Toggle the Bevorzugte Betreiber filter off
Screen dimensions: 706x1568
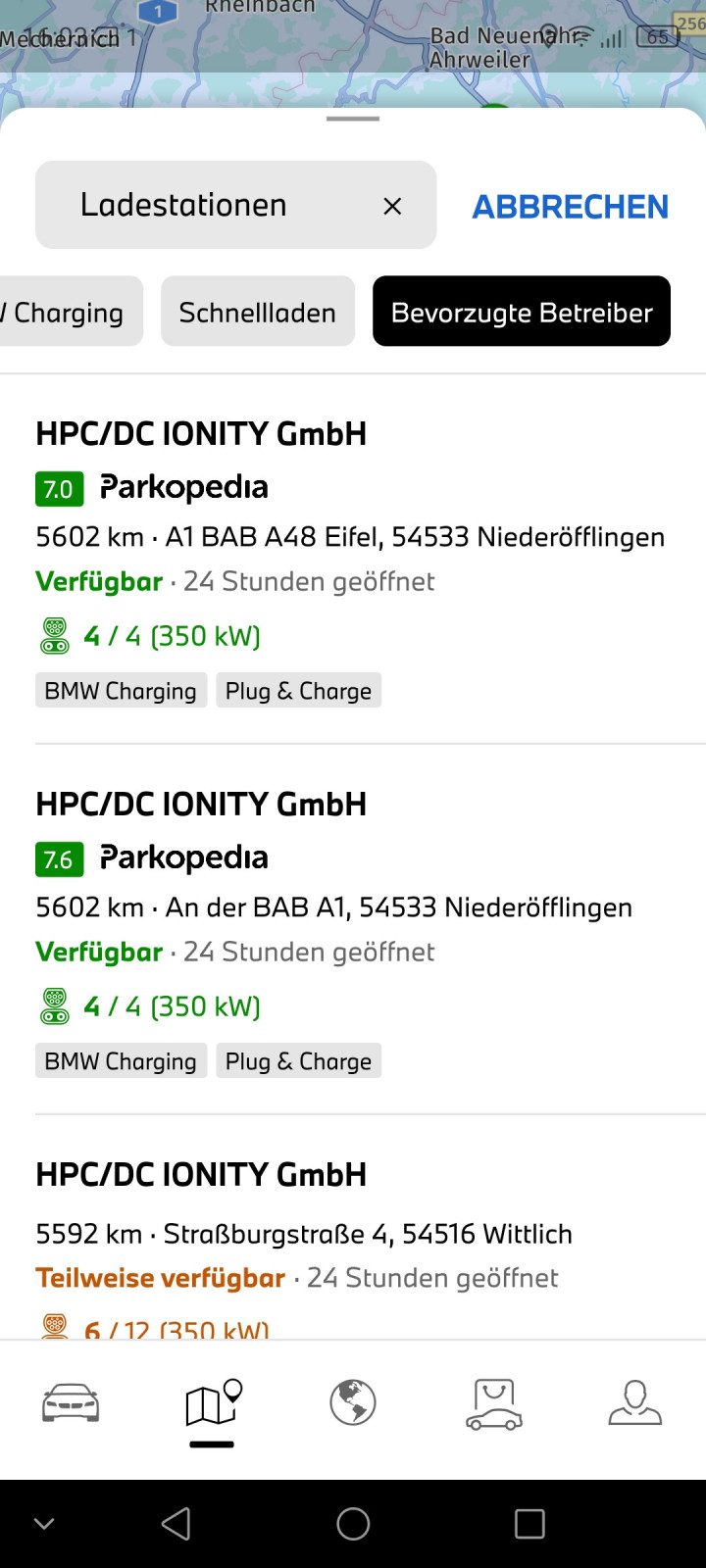[521, 311]
